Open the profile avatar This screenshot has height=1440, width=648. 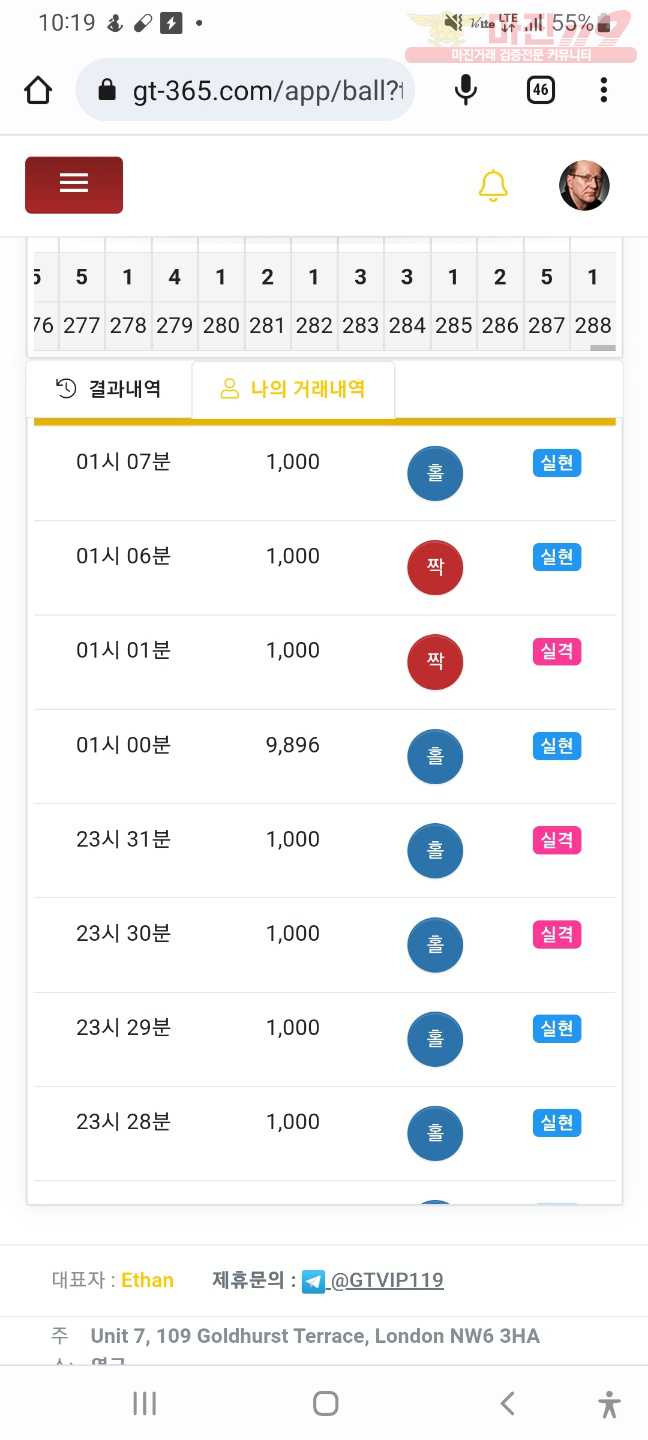584,185
